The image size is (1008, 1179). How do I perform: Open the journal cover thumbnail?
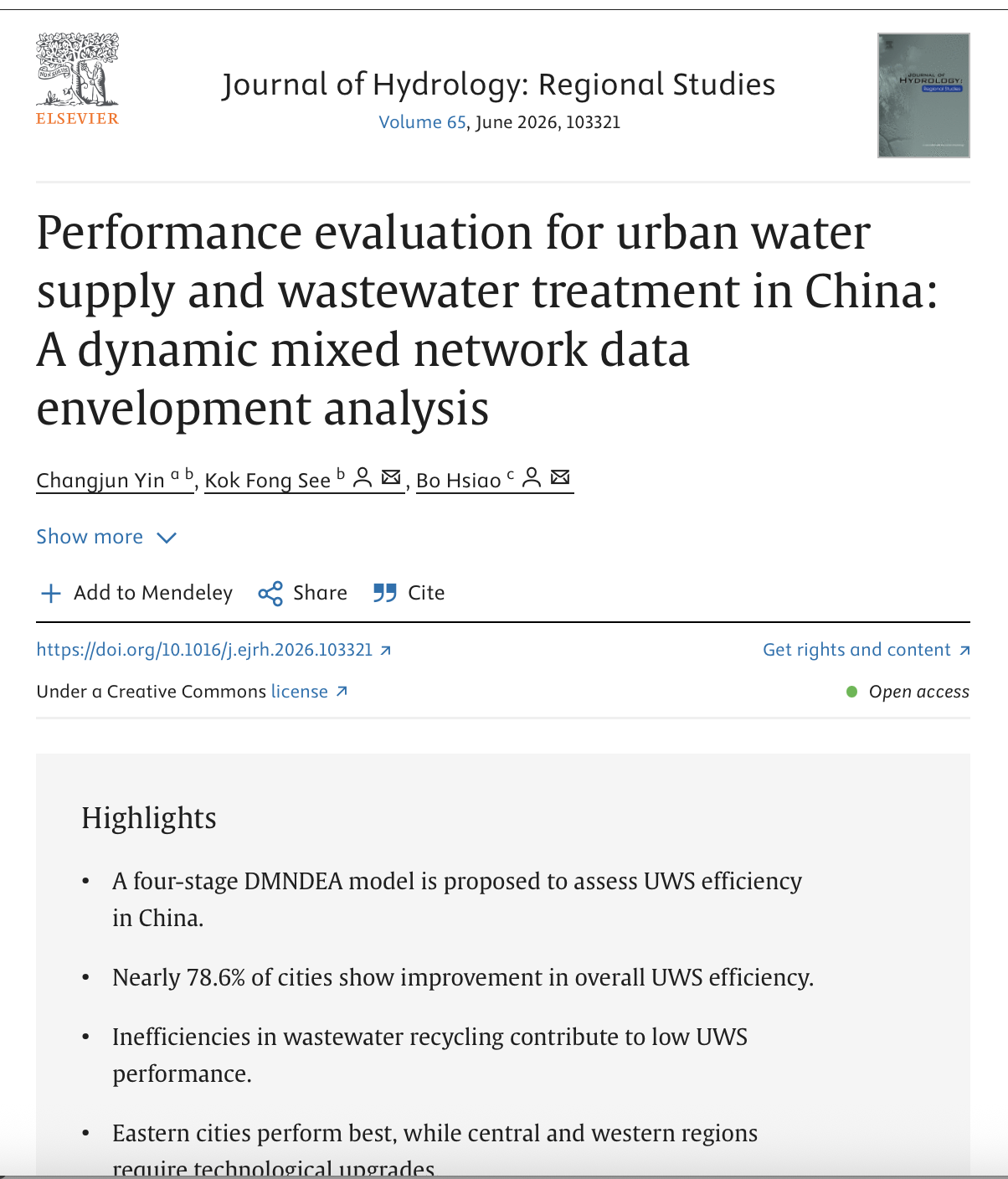pyautogui.click(x=923, y=95)
